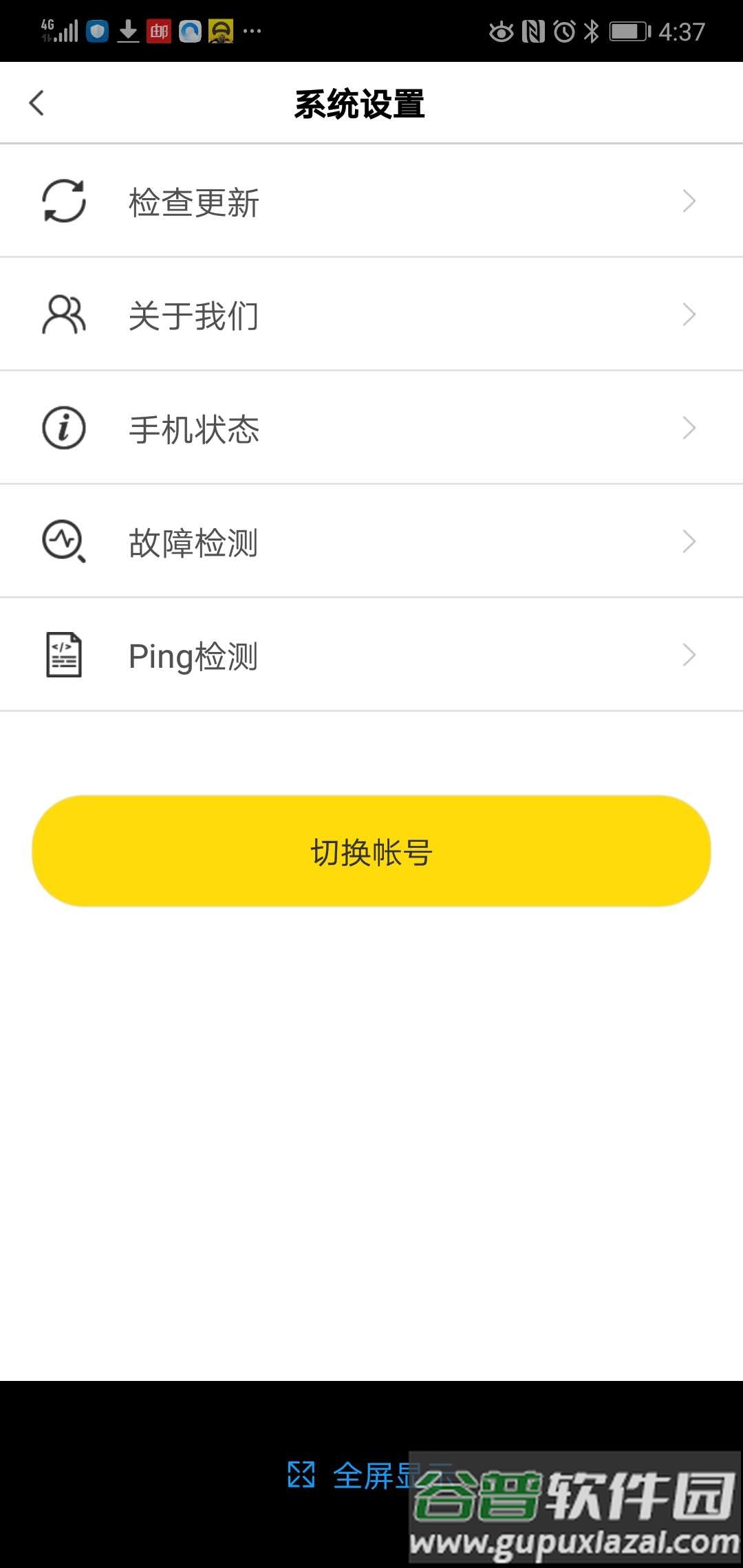View 手机状态 phone status

[x=371, y=428]
